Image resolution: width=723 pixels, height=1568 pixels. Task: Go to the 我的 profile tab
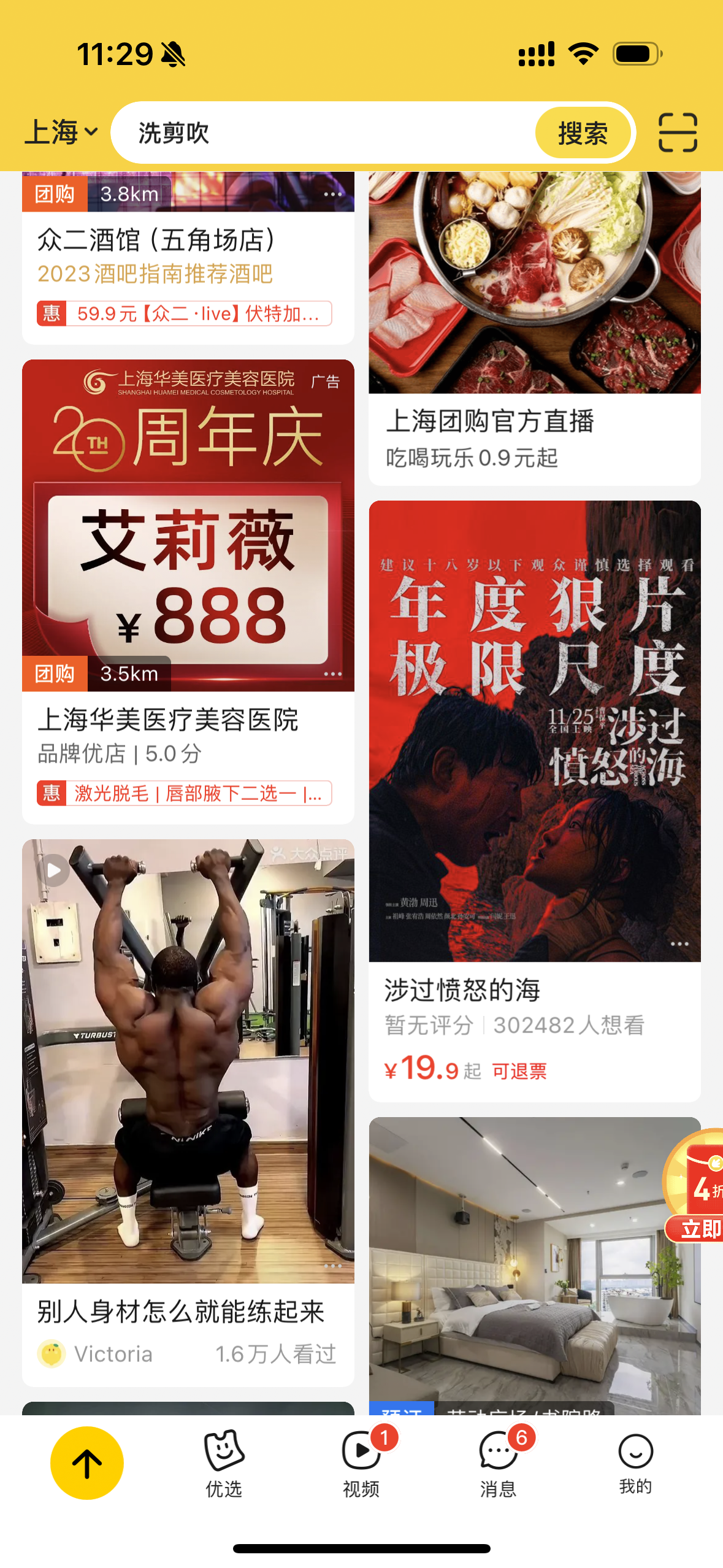[x=635, y=1464]
